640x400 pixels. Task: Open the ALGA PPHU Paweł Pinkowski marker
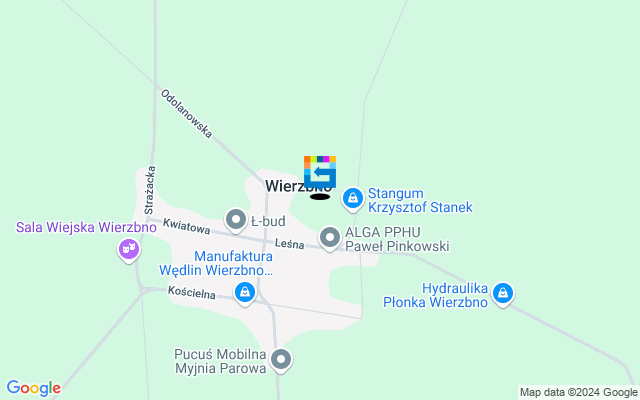(330, 237)
